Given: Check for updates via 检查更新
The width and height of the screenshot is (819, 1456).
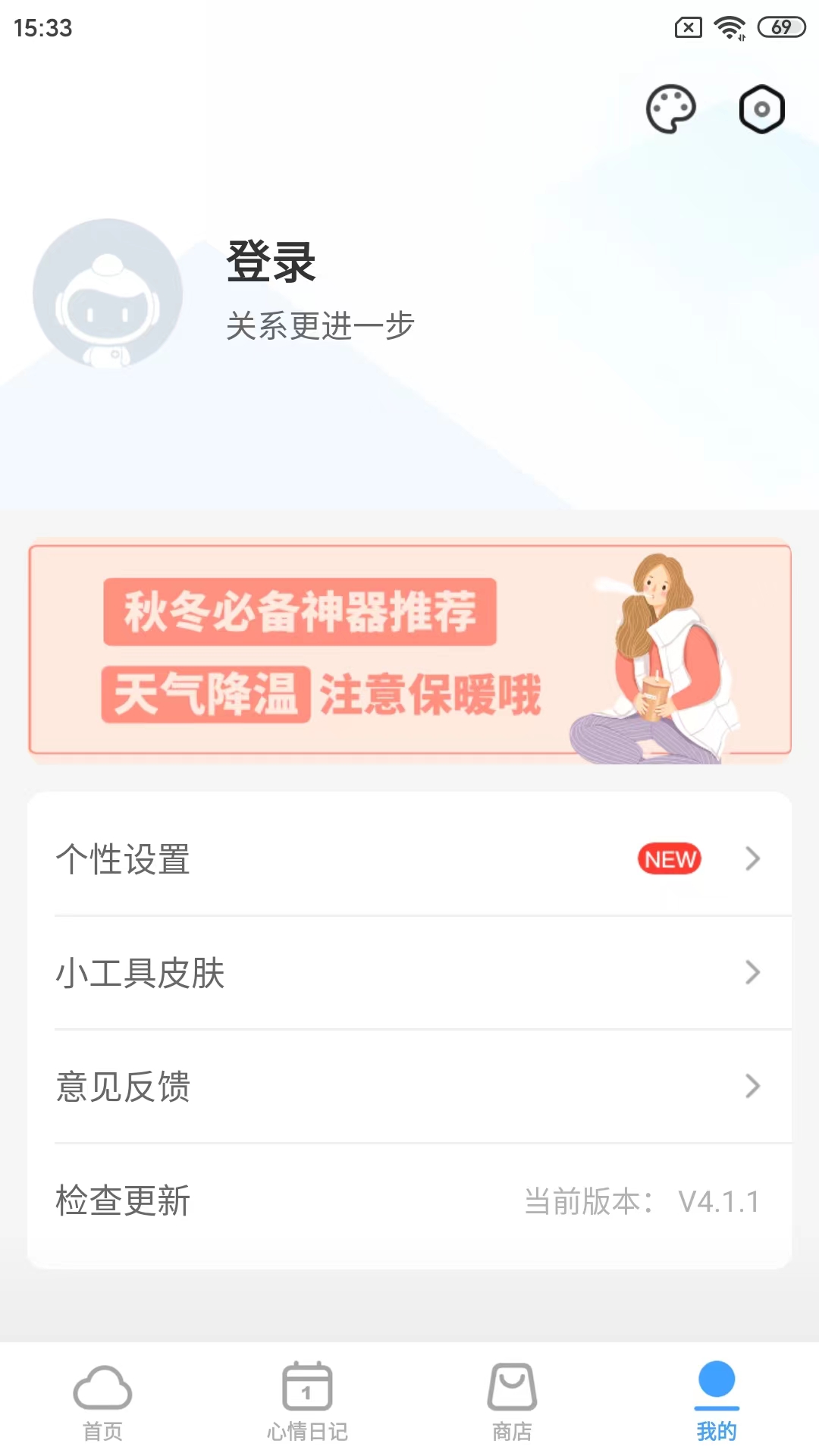Looking at the screenshot, I should point(409,1200).
